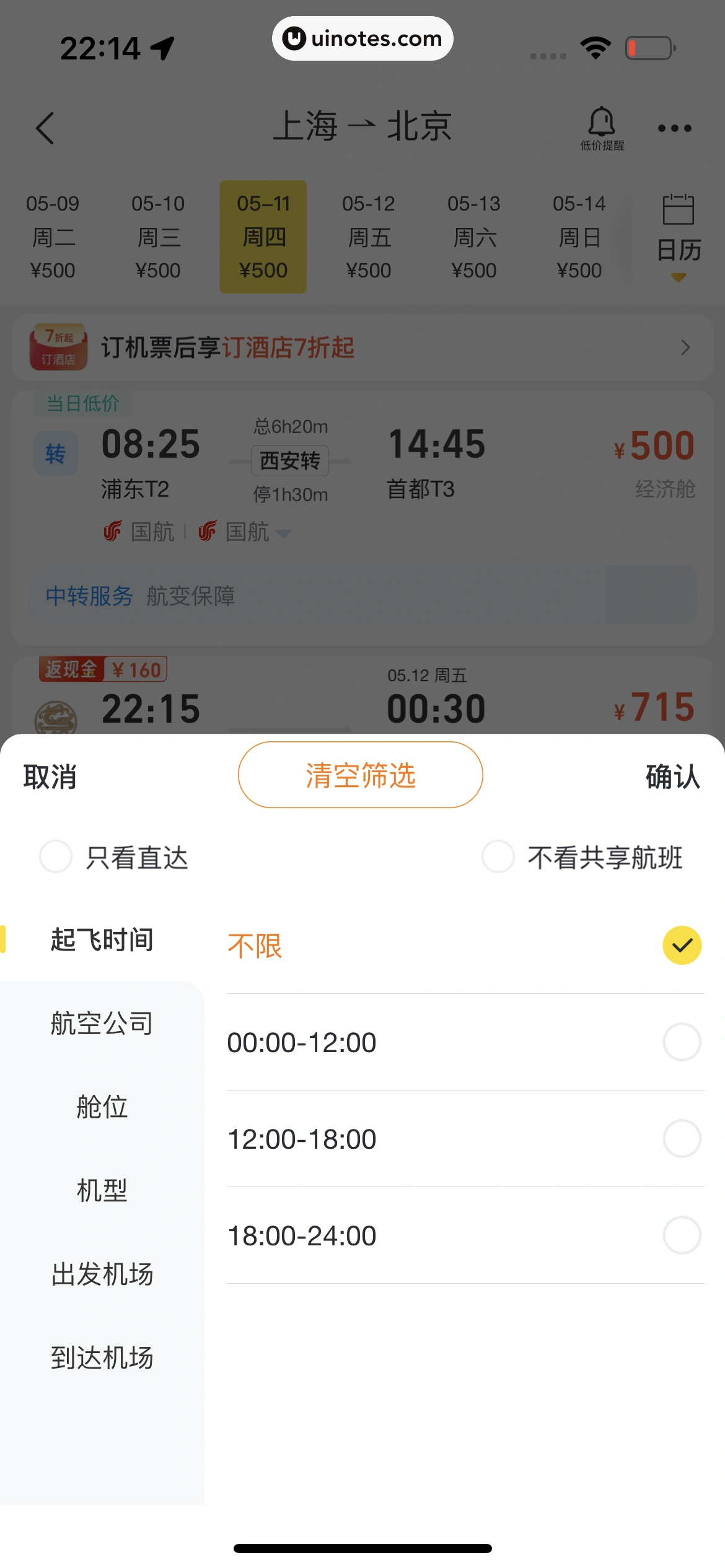Switch to the 到达机场 filter category
725x1568 pixels.
click(102, 1358)
